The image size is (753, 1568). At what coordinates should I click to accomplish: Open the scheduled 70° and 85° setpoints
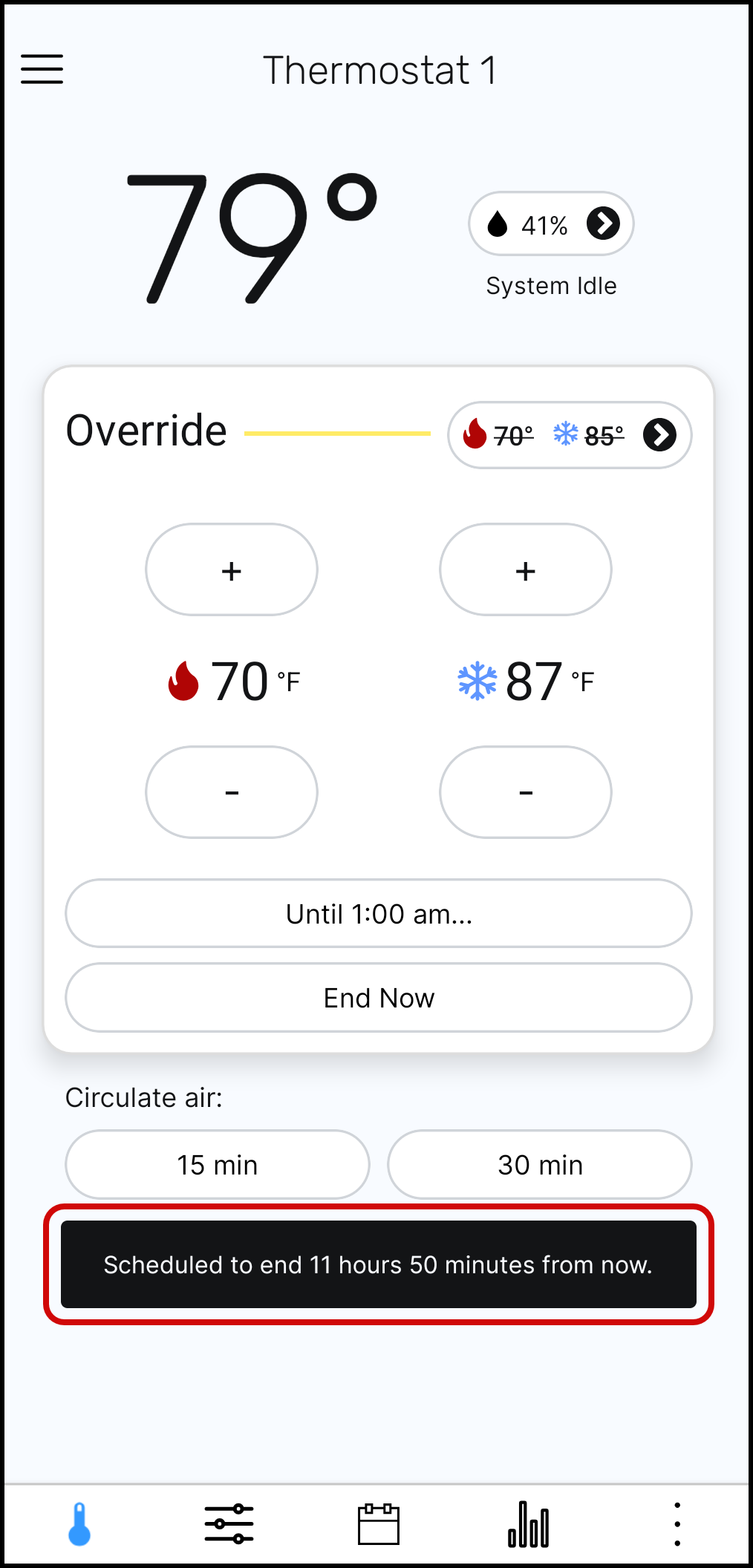pos(570,435)
